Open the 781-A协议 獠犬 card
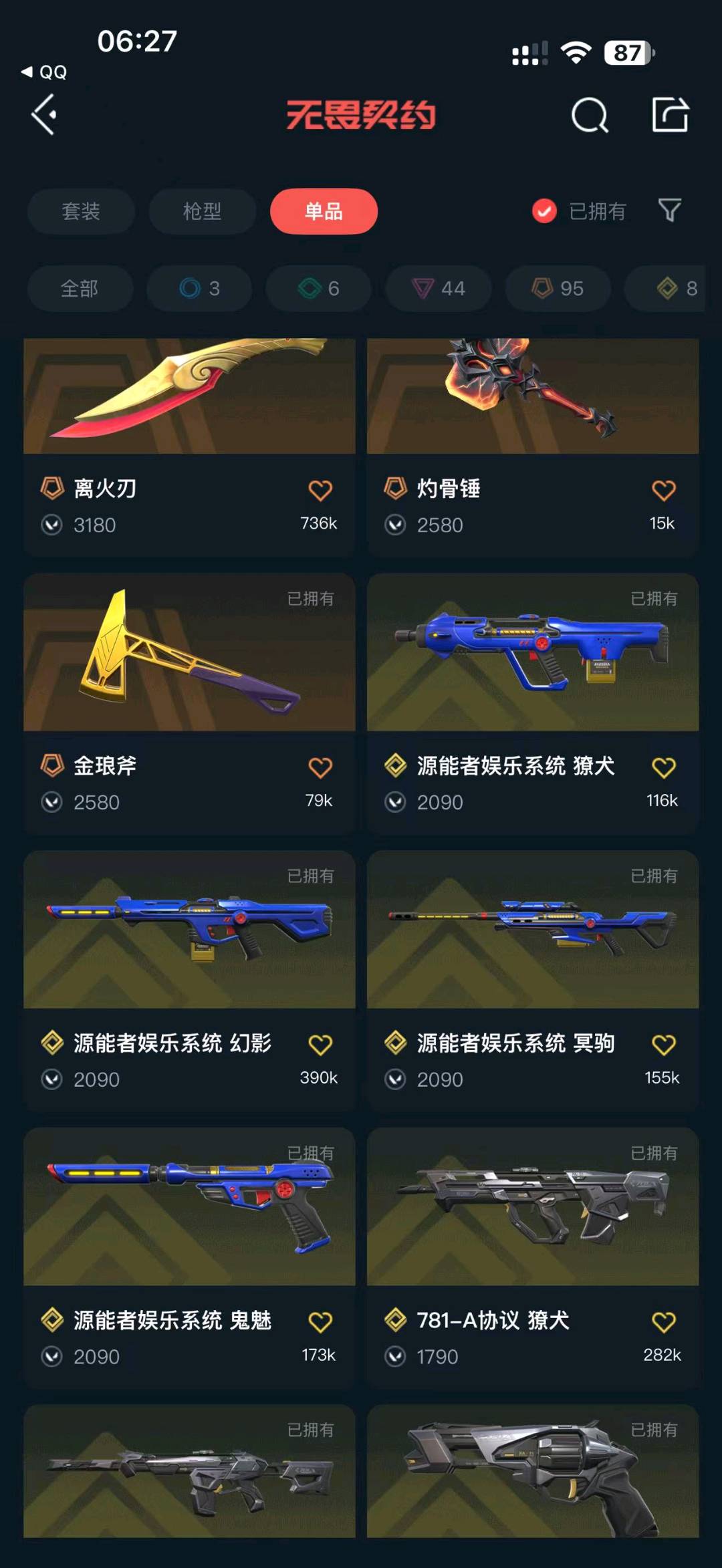 (533, 1258)
